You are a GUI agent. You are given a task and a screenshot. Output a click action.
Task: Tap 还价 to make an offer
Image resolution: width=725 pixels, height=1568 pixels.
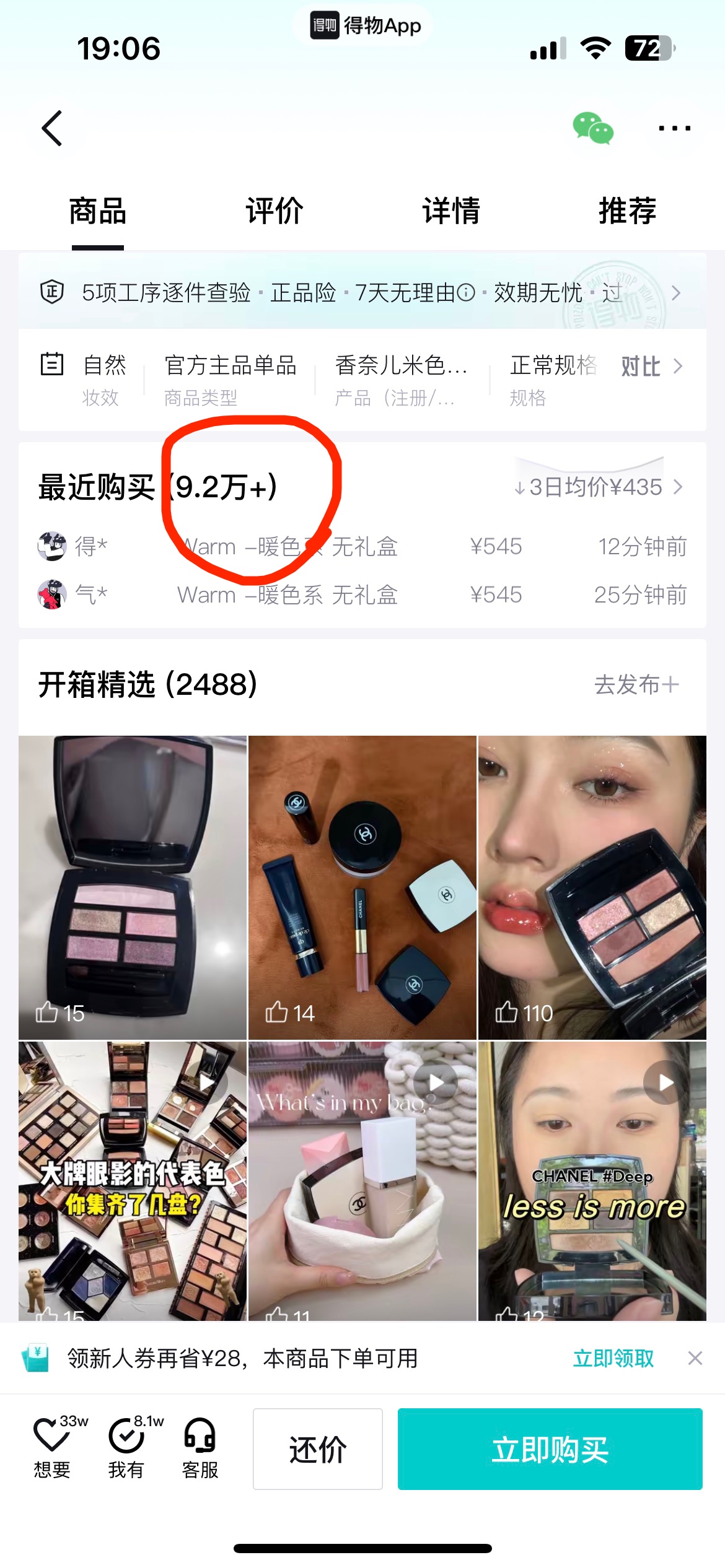317,1449
